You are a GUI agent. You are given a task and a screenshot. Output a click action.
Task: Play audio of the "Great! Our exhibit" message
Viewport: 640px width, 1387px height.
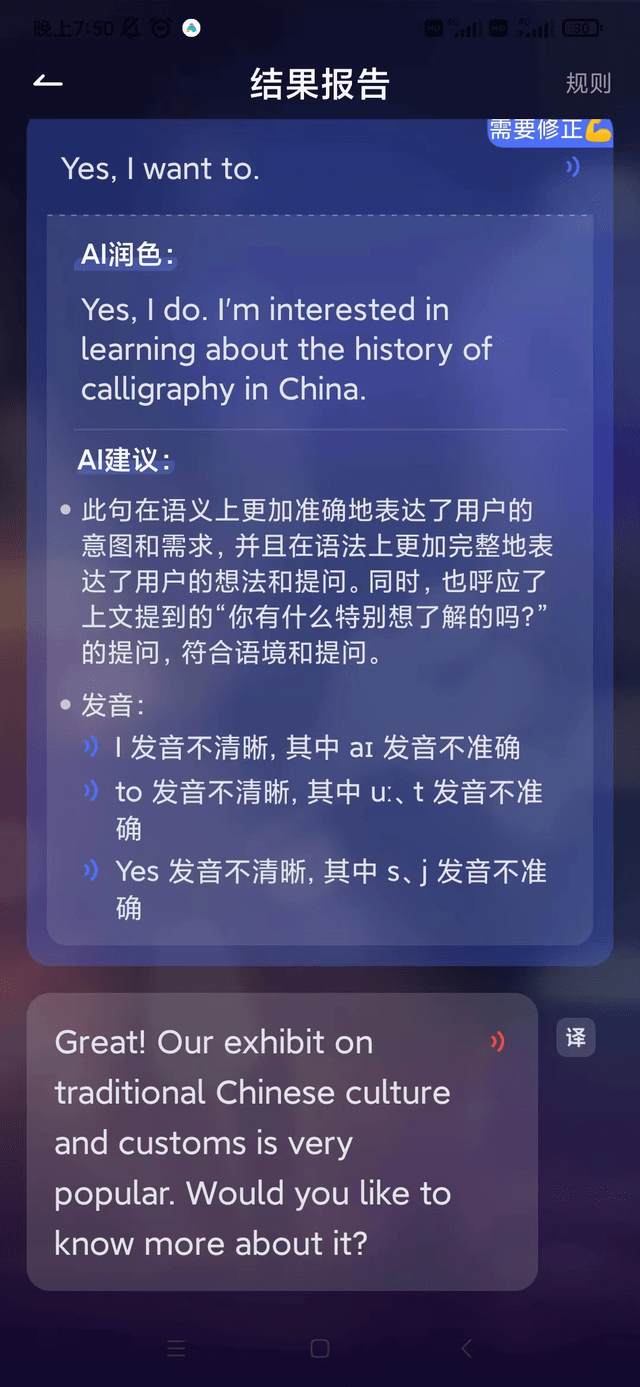pyautogui.click(x=497, y=1042)
